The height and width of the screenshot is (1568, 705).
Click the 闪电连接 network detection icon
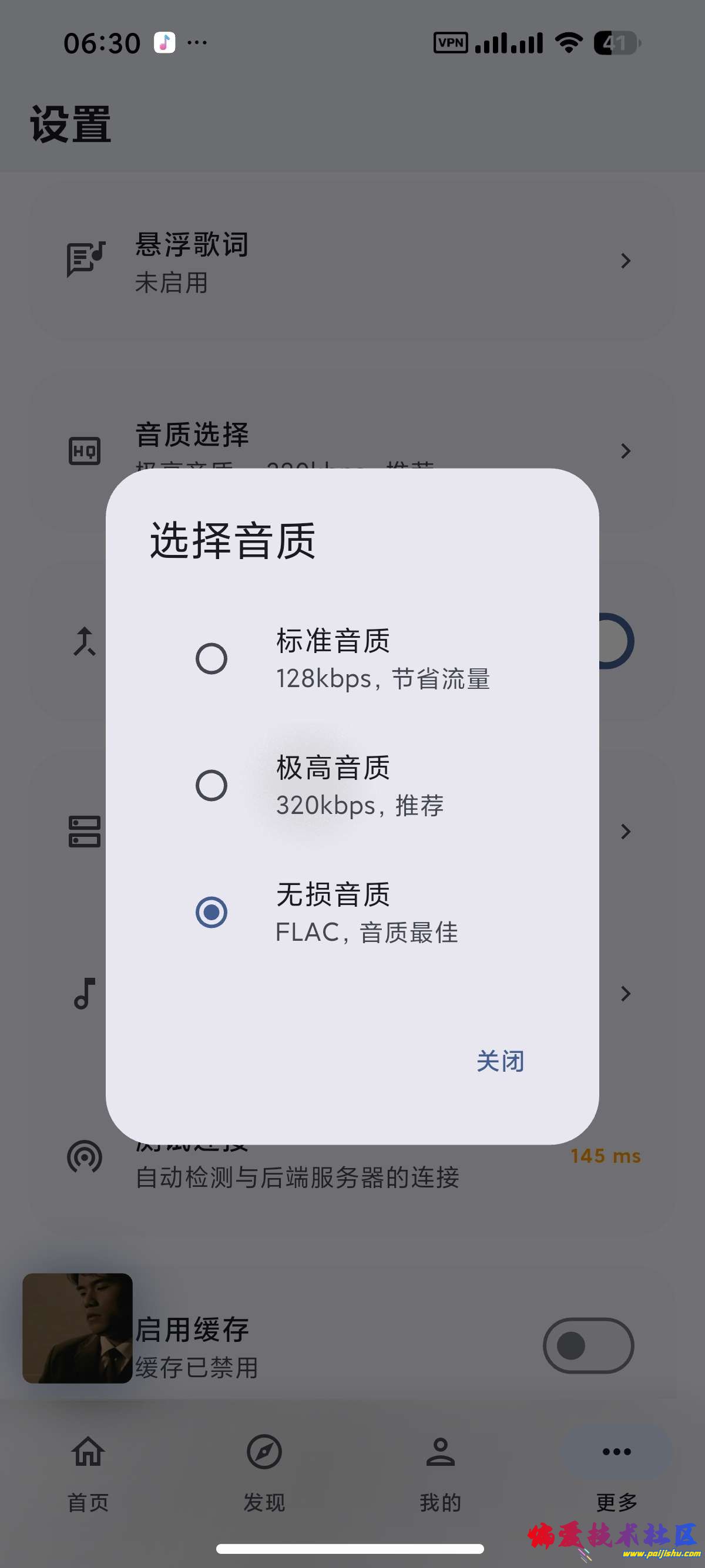(x=86, y=1156)
